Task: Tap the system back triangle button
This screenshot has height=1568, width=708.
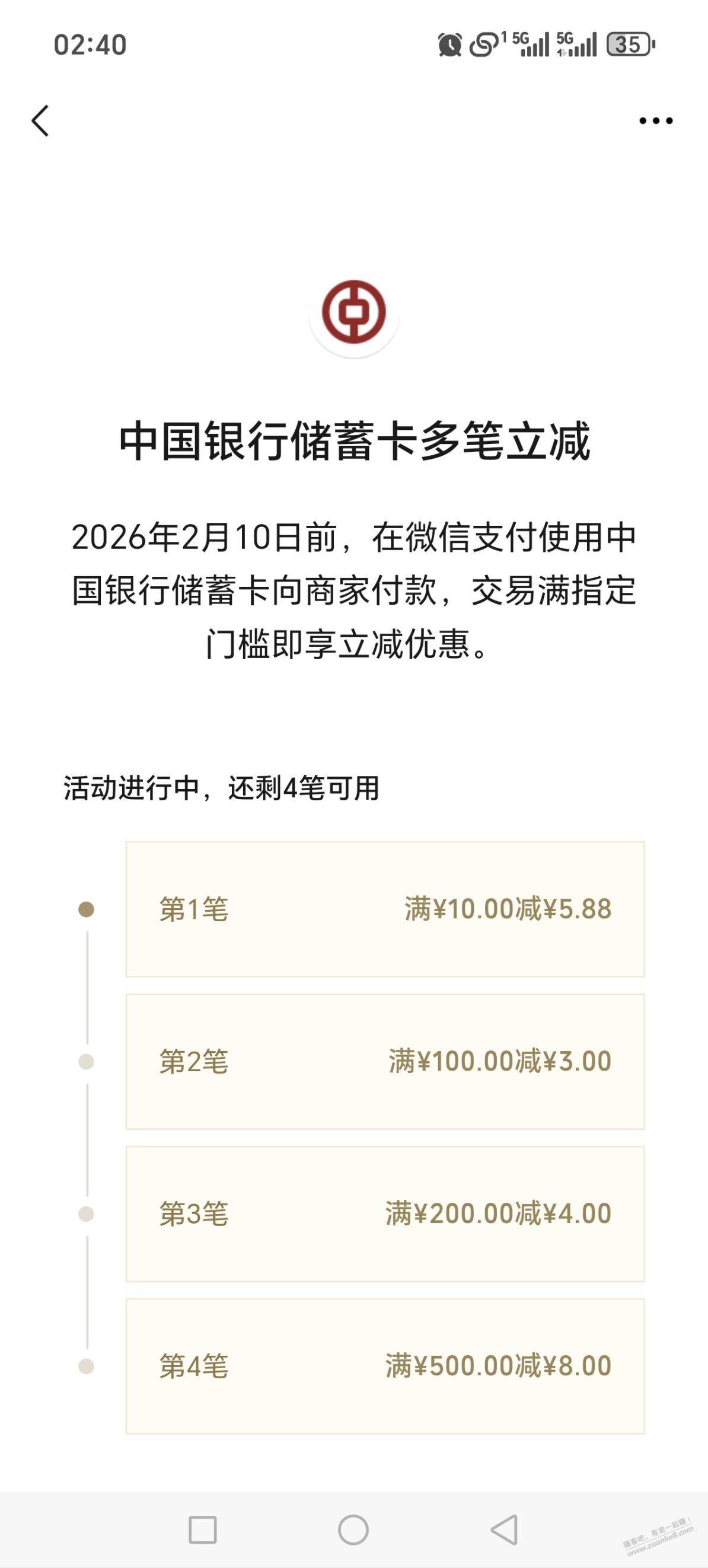Action: 504,1529
